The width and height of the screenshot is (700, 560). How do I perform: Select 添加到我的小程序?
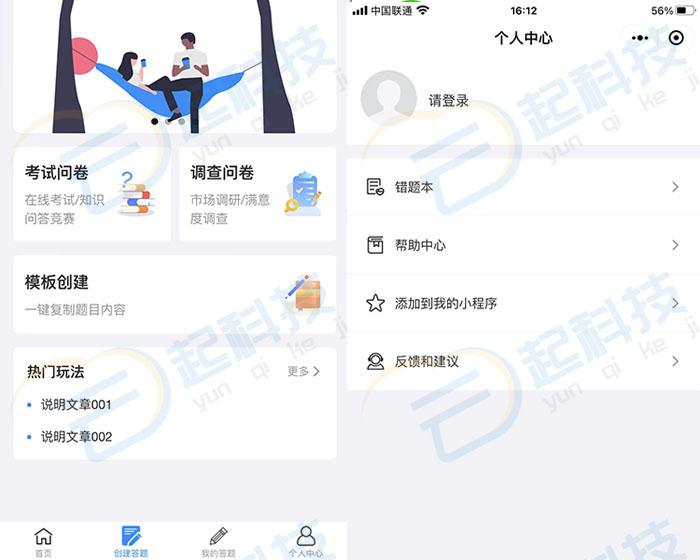[x=523, y=303]
